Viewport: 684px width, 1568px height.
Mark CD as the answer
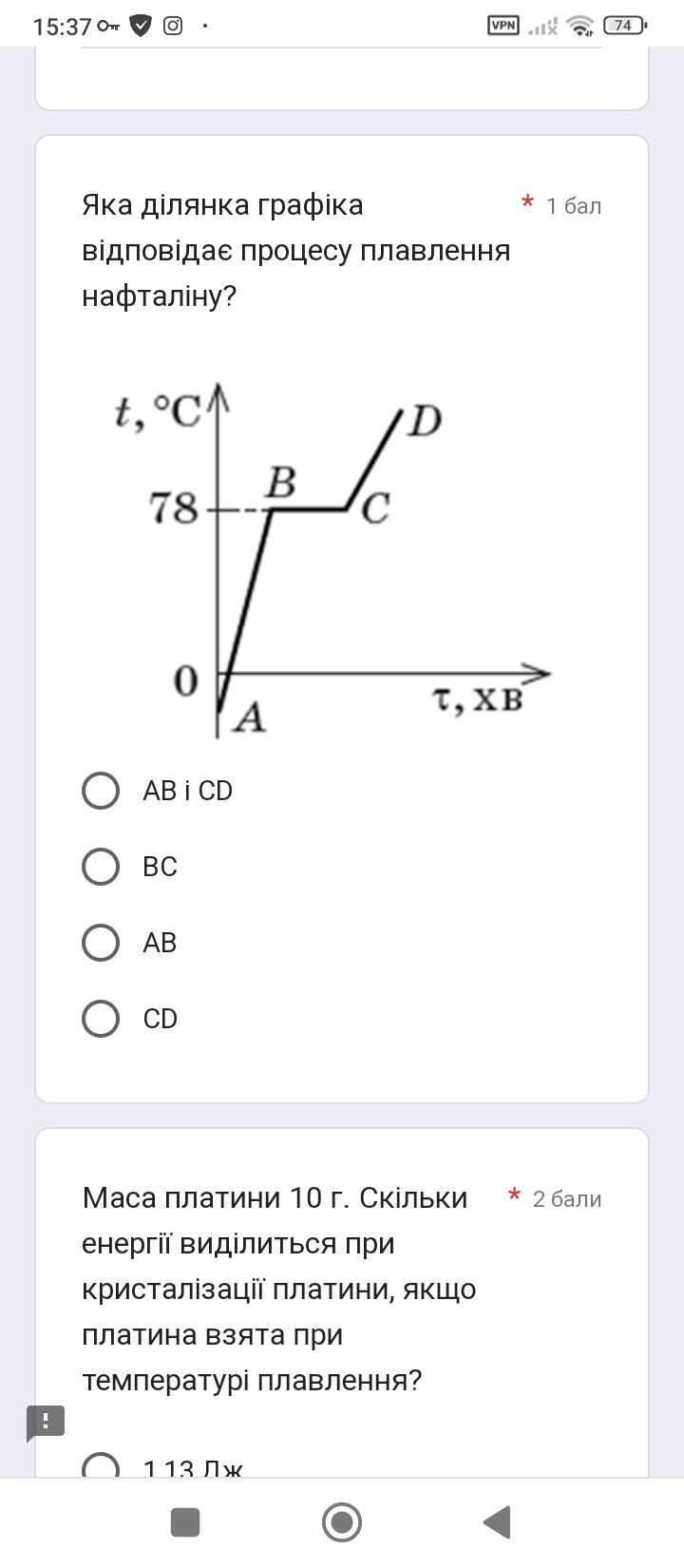coord(101,1019)
